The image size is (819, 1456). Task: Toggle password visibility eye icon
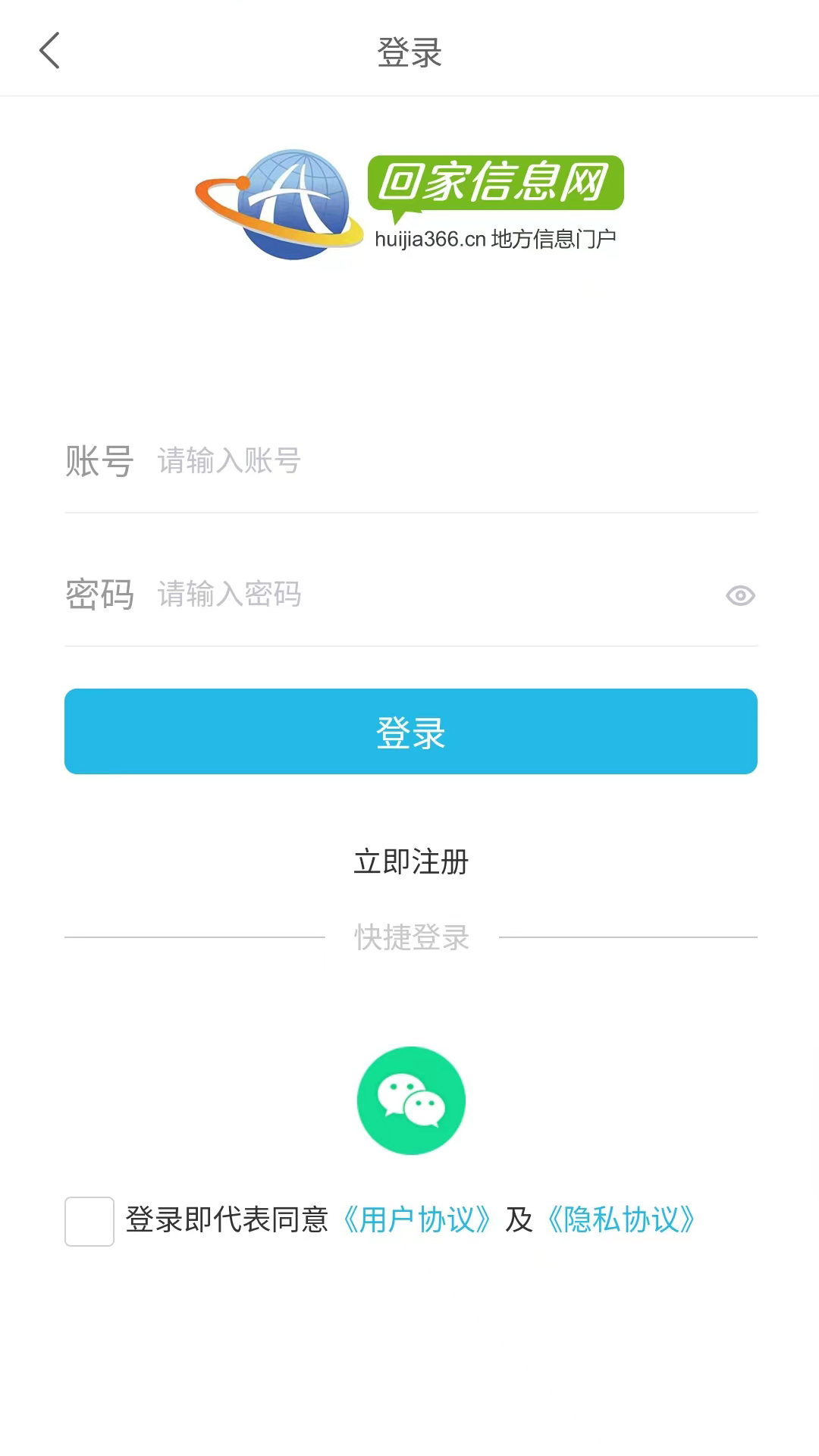pos(740,595)
